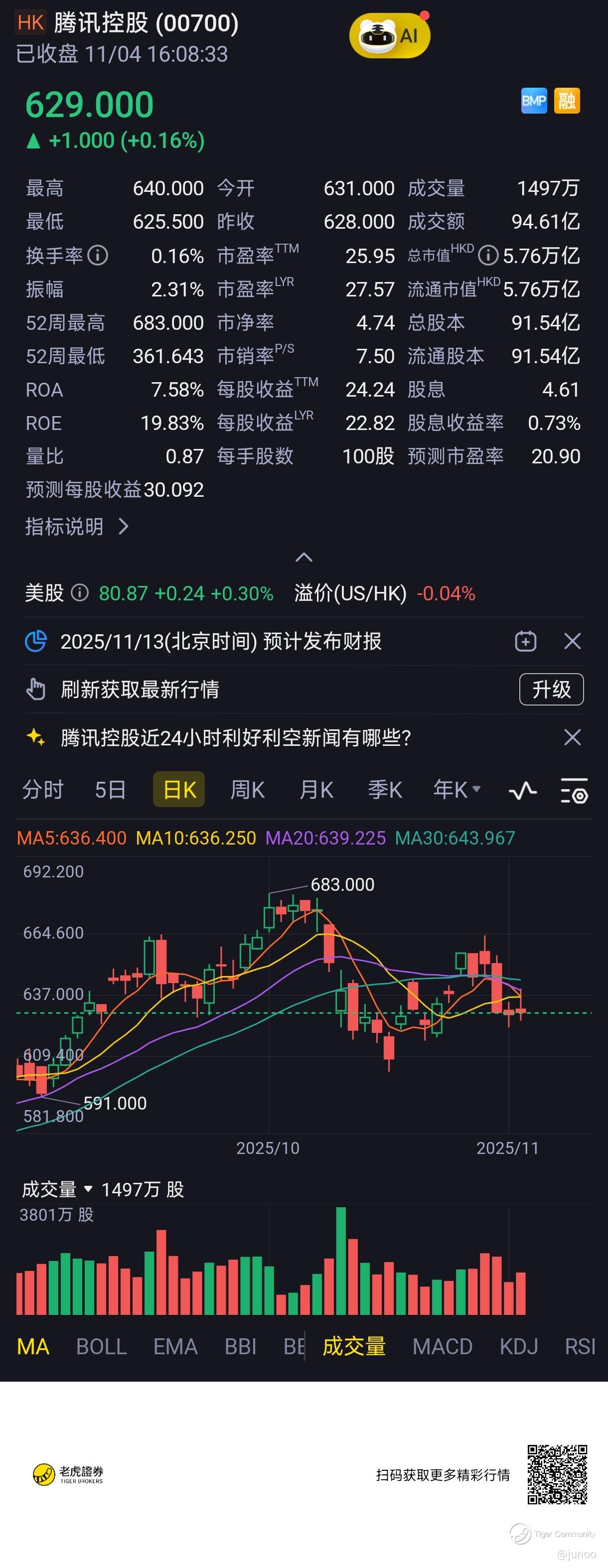
Task: Select the 周K weekly chart
Action: (247, 790)
